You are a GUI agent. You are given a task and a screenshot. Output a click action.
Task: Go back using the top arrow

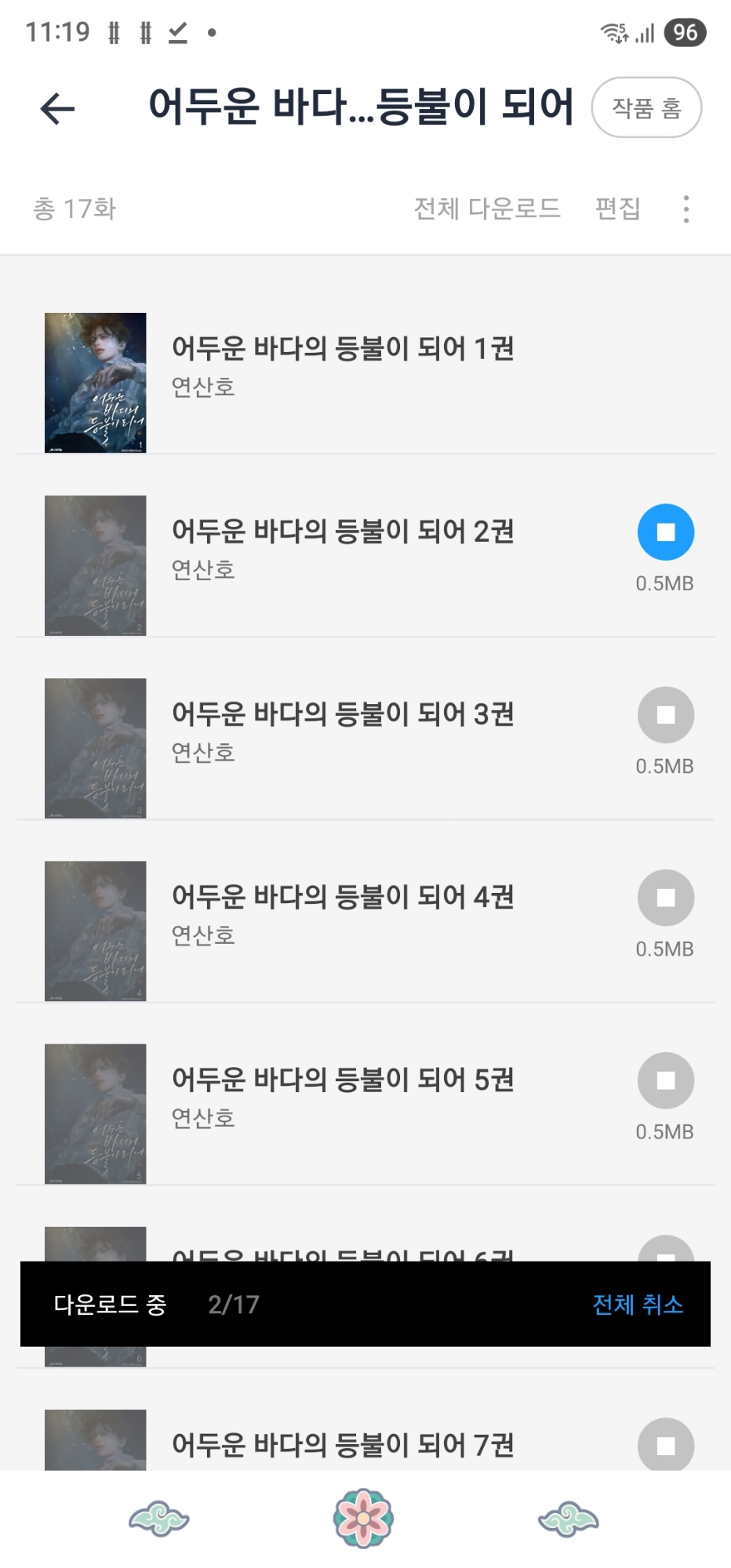(58, 108)
